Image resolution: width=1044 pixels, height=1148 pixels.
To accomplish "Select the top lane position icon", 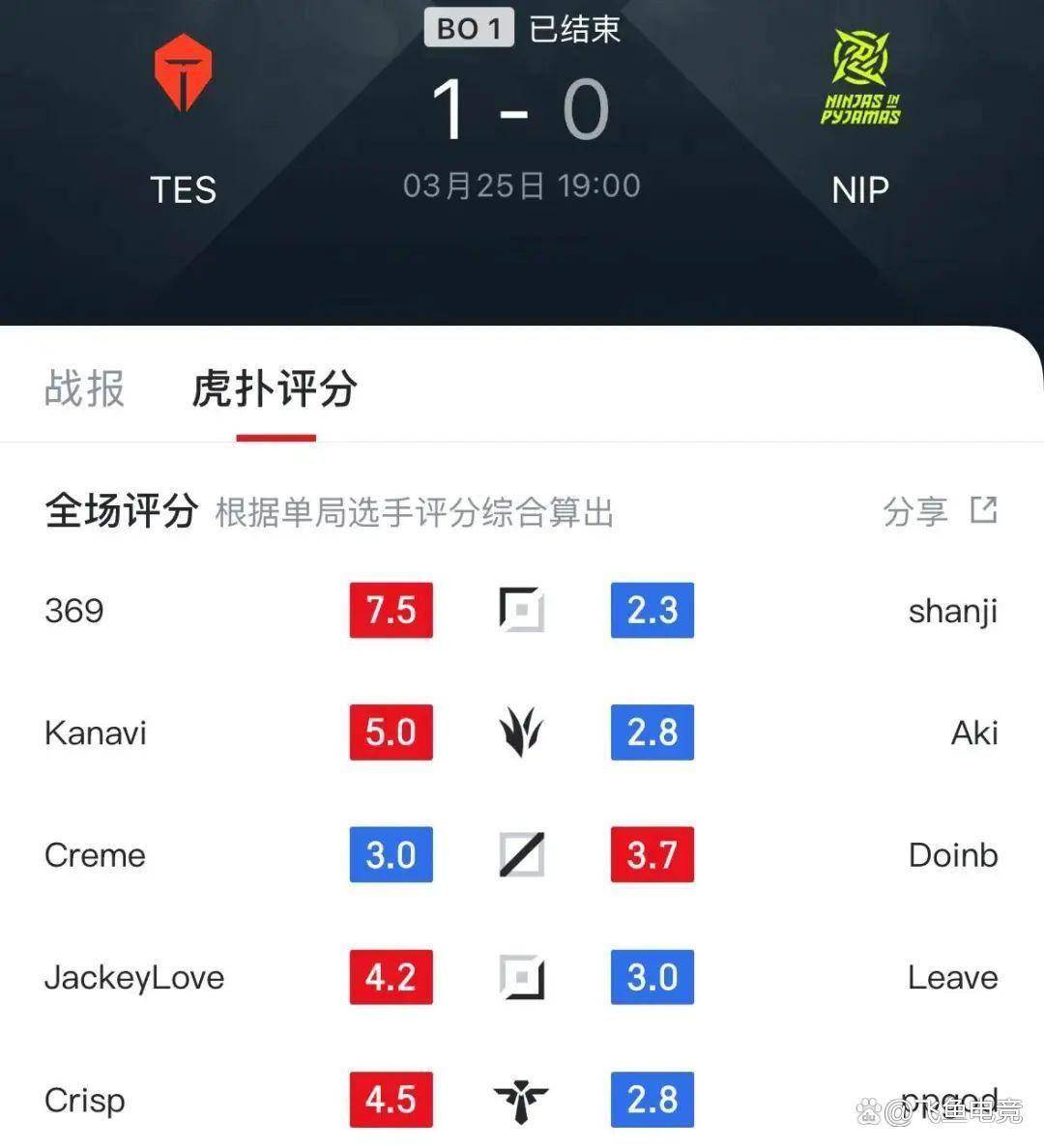I will [522, 610].
